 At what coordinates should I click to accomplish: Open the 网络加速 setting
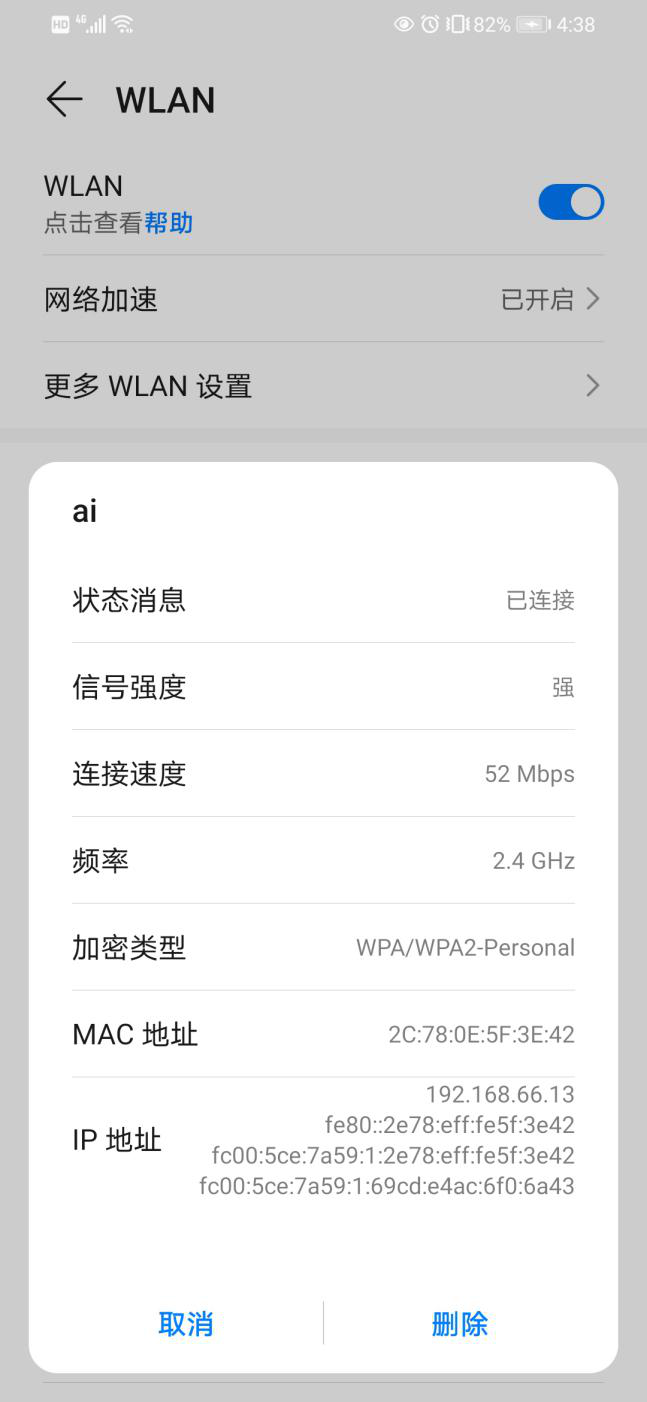tap(323, 299)
